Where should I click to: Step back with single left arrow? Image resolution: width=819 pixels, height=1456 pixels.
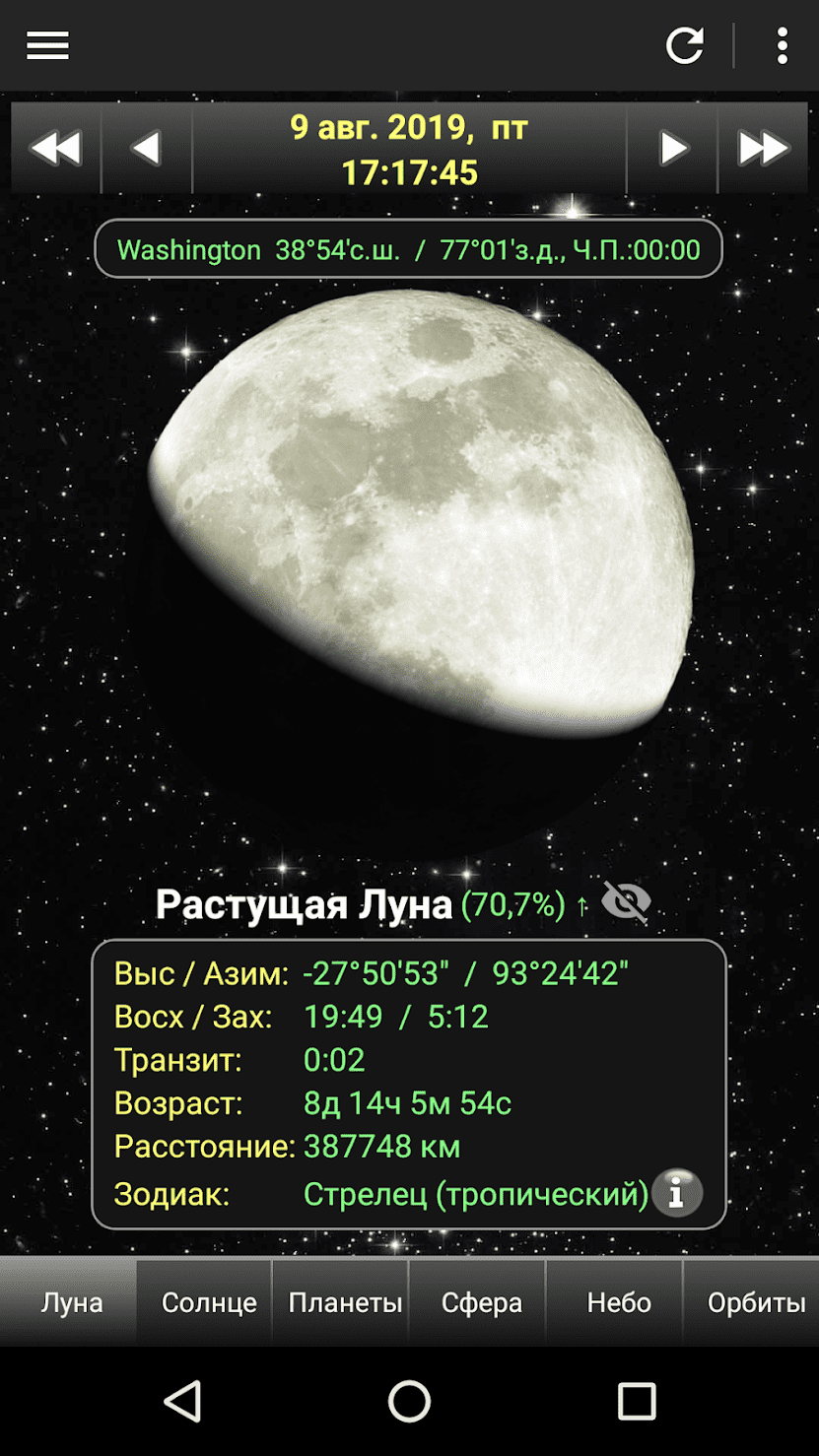coord(146,149)
